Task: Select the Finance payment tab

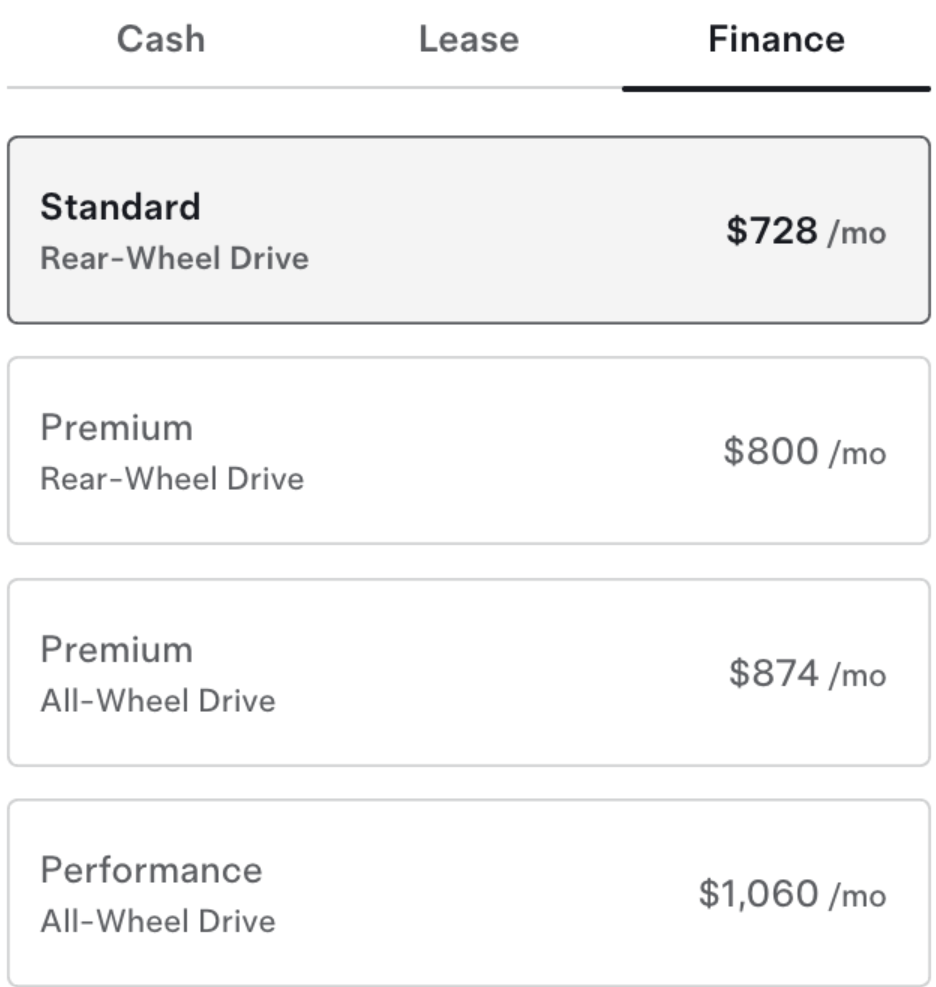Action: point(776,40)
